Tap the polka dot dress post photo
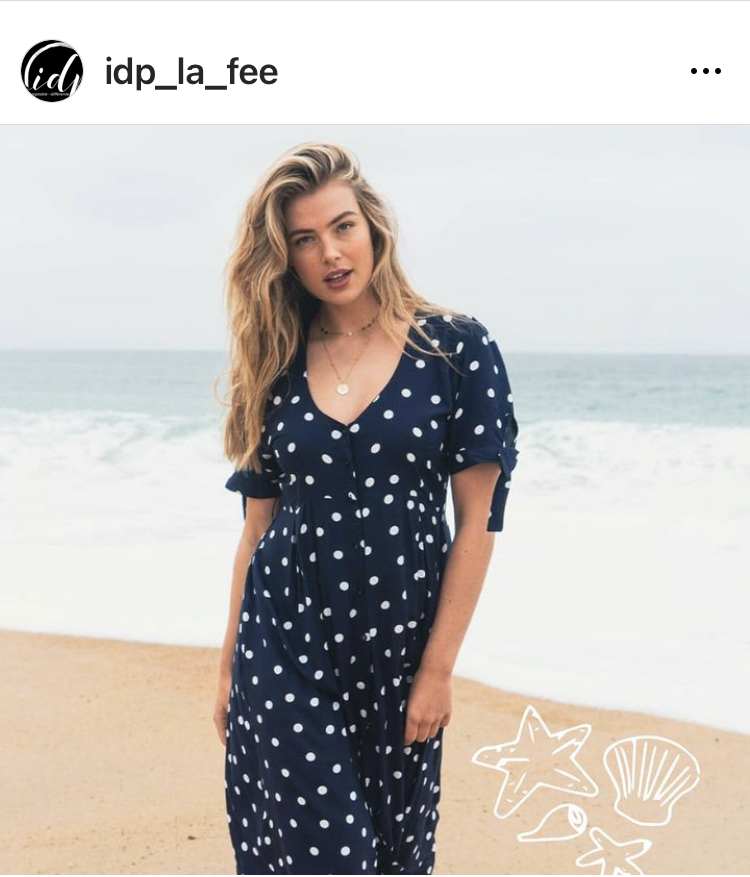This screenshot has width=750, height=877. click(375, 500)
